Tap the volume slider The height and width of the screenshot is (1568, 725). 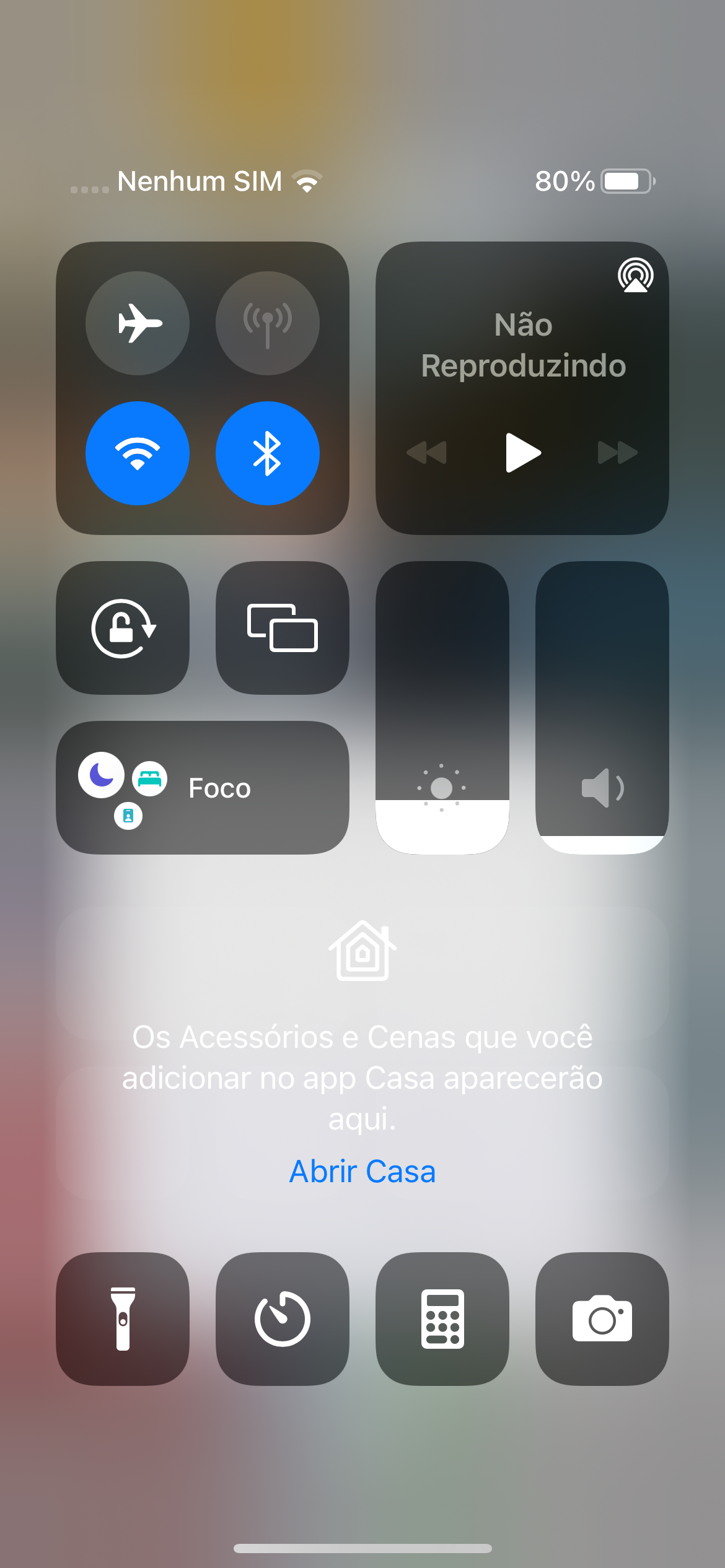click(602, 707)
